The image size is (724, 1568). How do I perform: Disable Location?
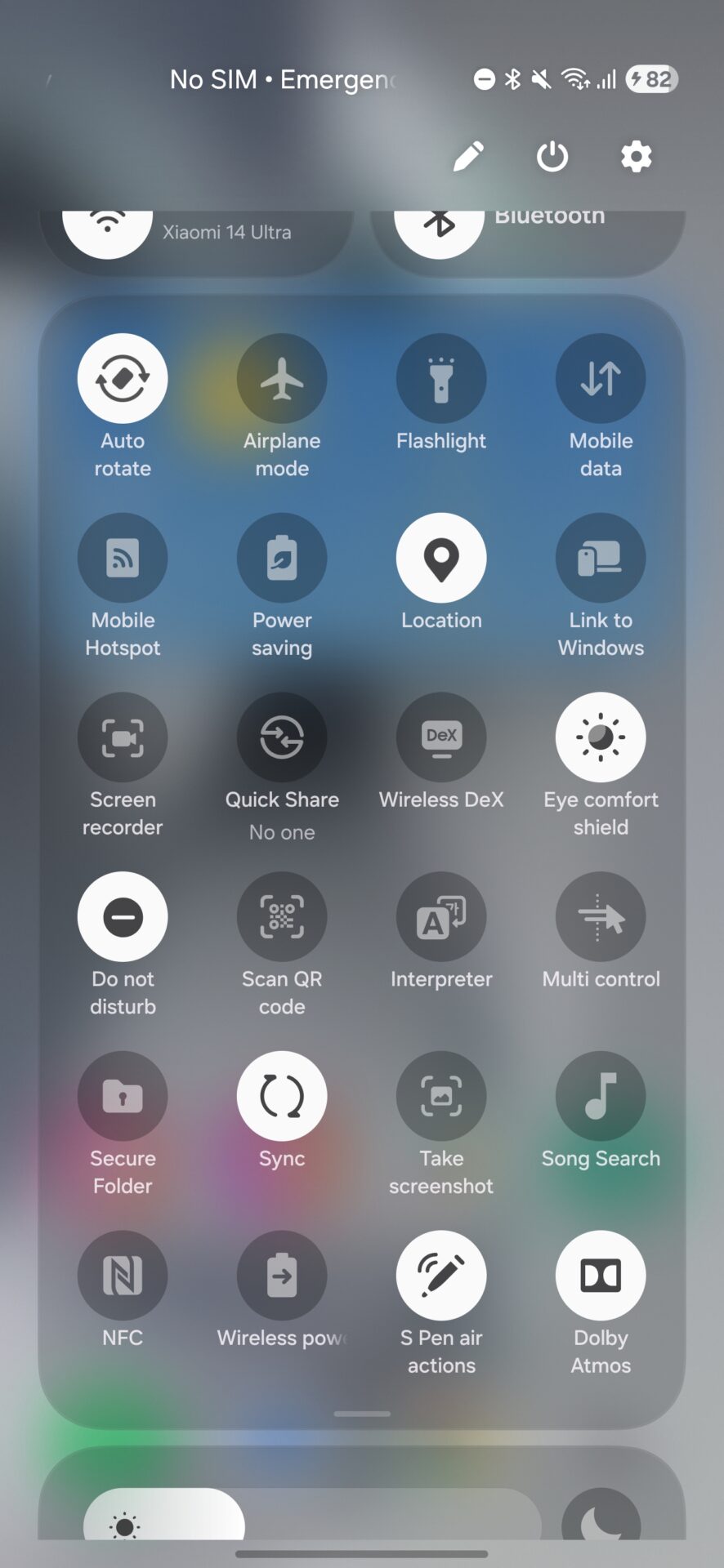point(441,558)
